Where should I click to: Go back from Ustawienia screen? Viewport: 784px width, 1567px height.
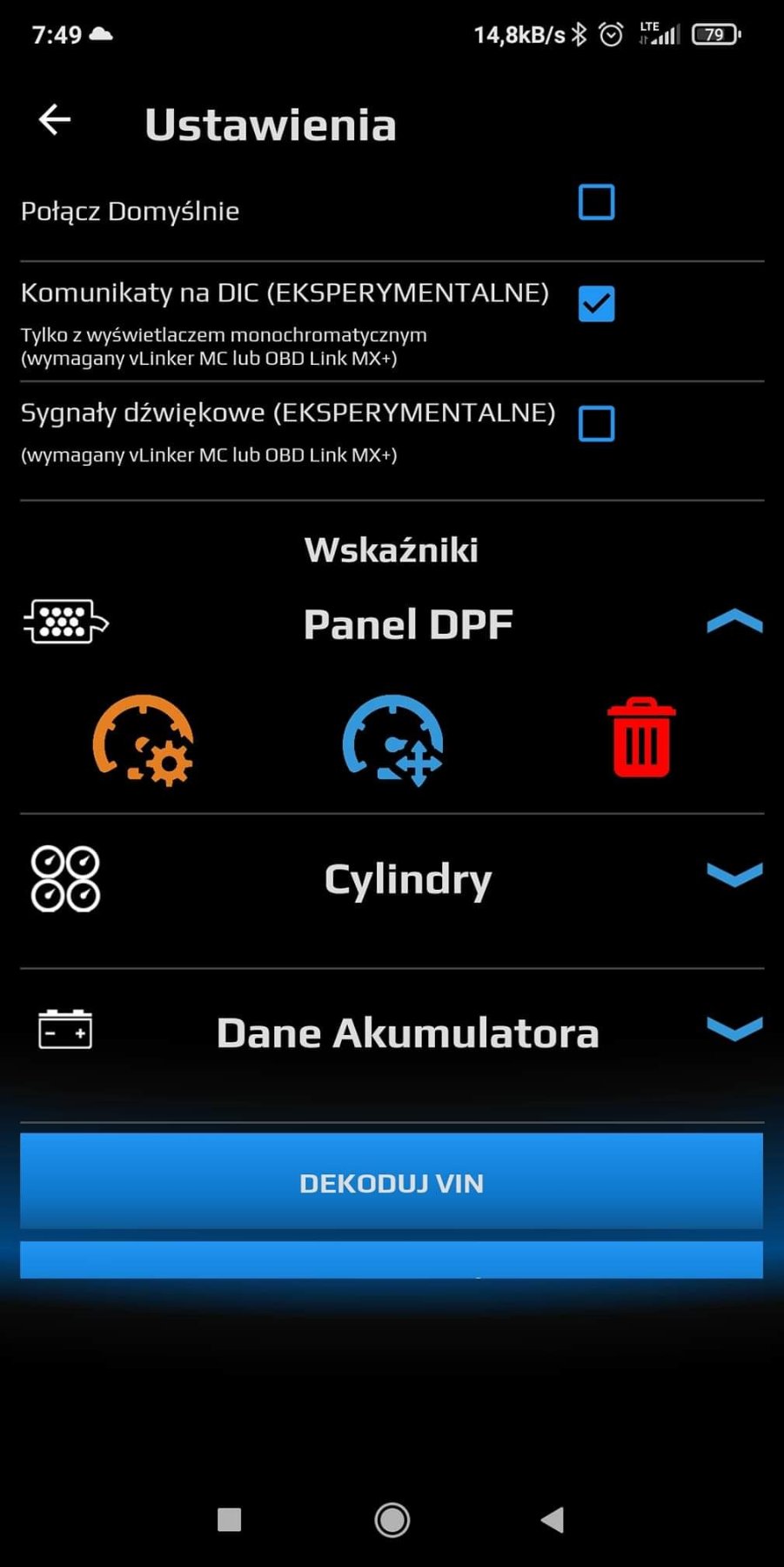tap(55, 120)
